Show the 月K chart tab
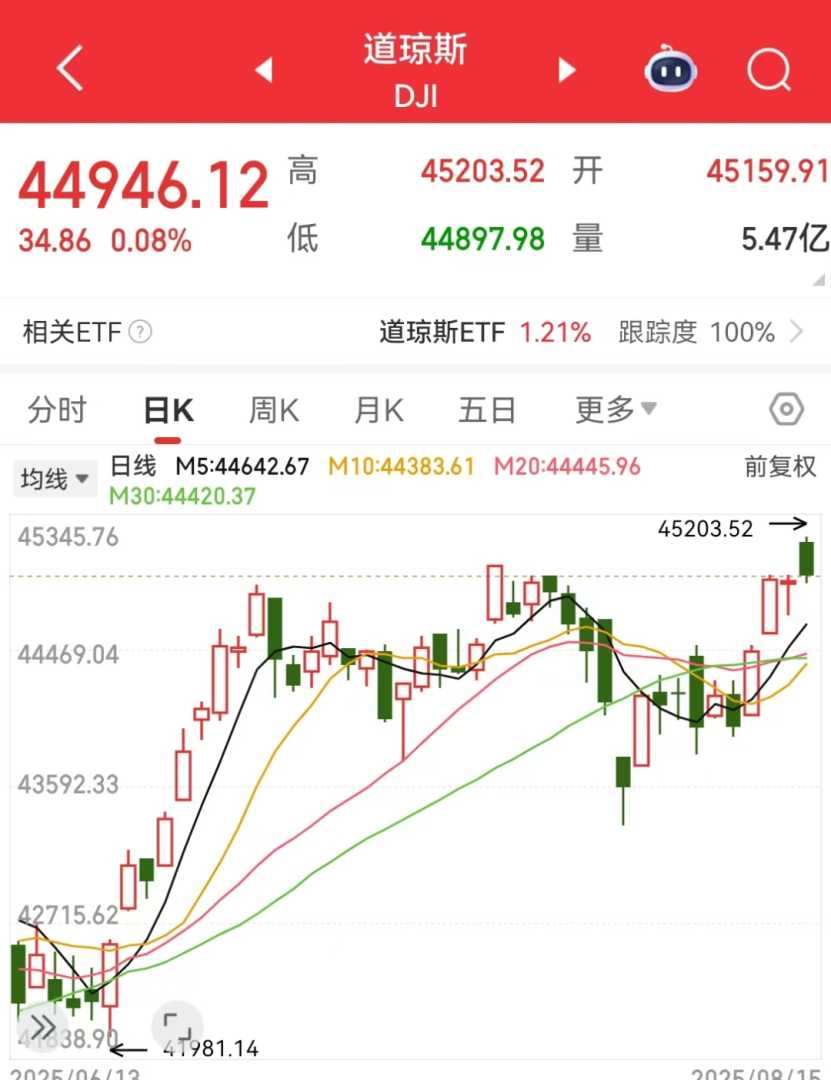Image resolution: width=831 pixels, height=1080 pixels. [x=378, y=410]
